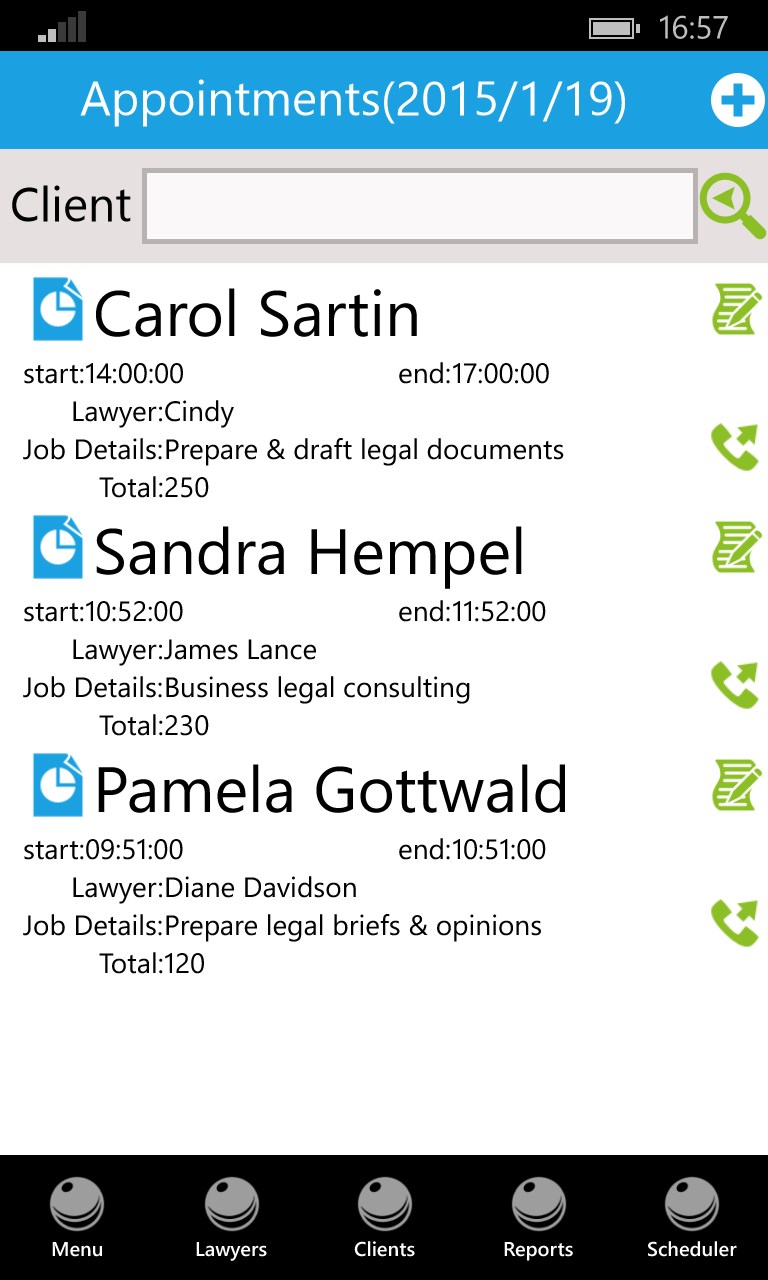Open Pamela Gottwald's appointment

click(330, 790)
